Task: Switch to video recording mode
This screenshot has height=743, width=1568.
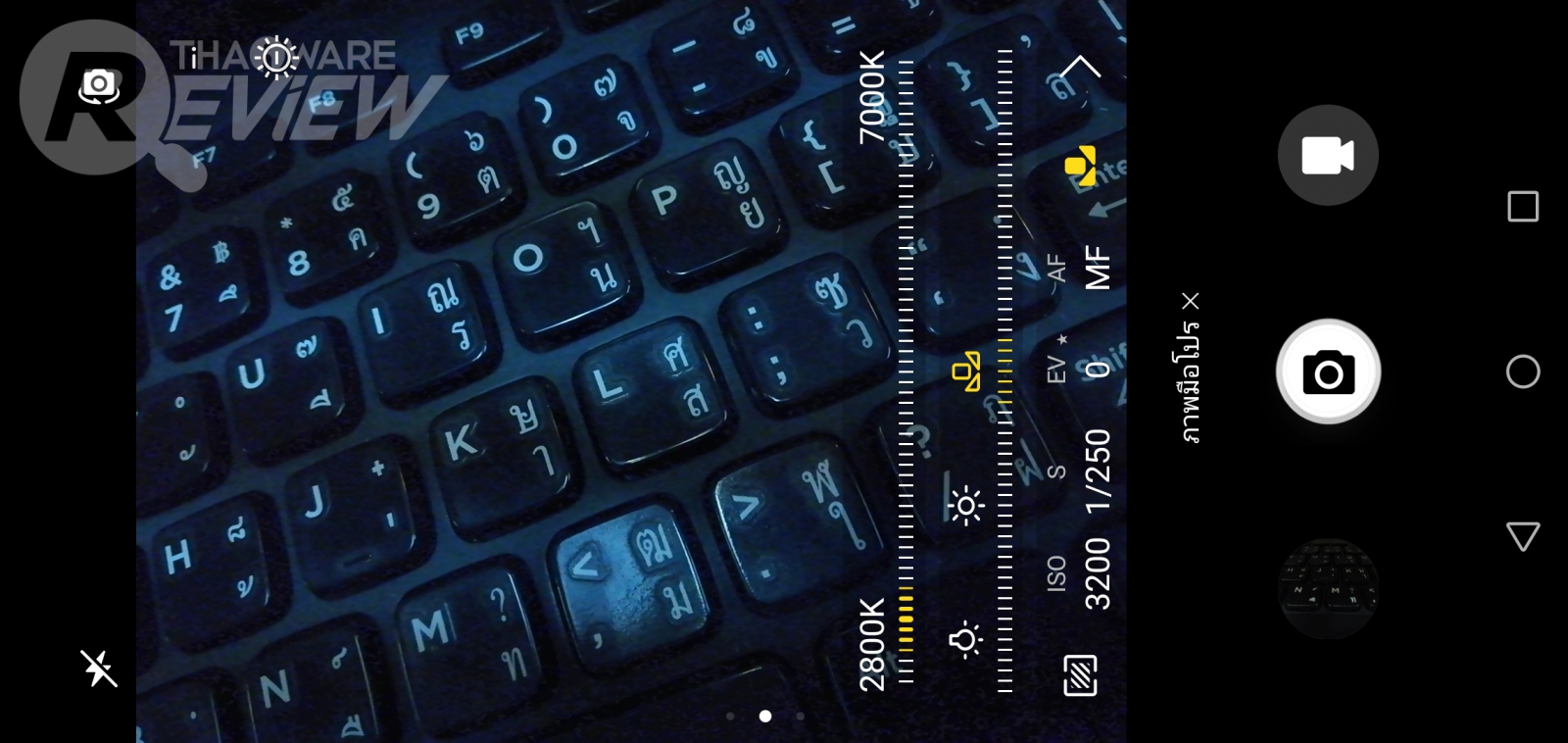Action: point(1327,155)
